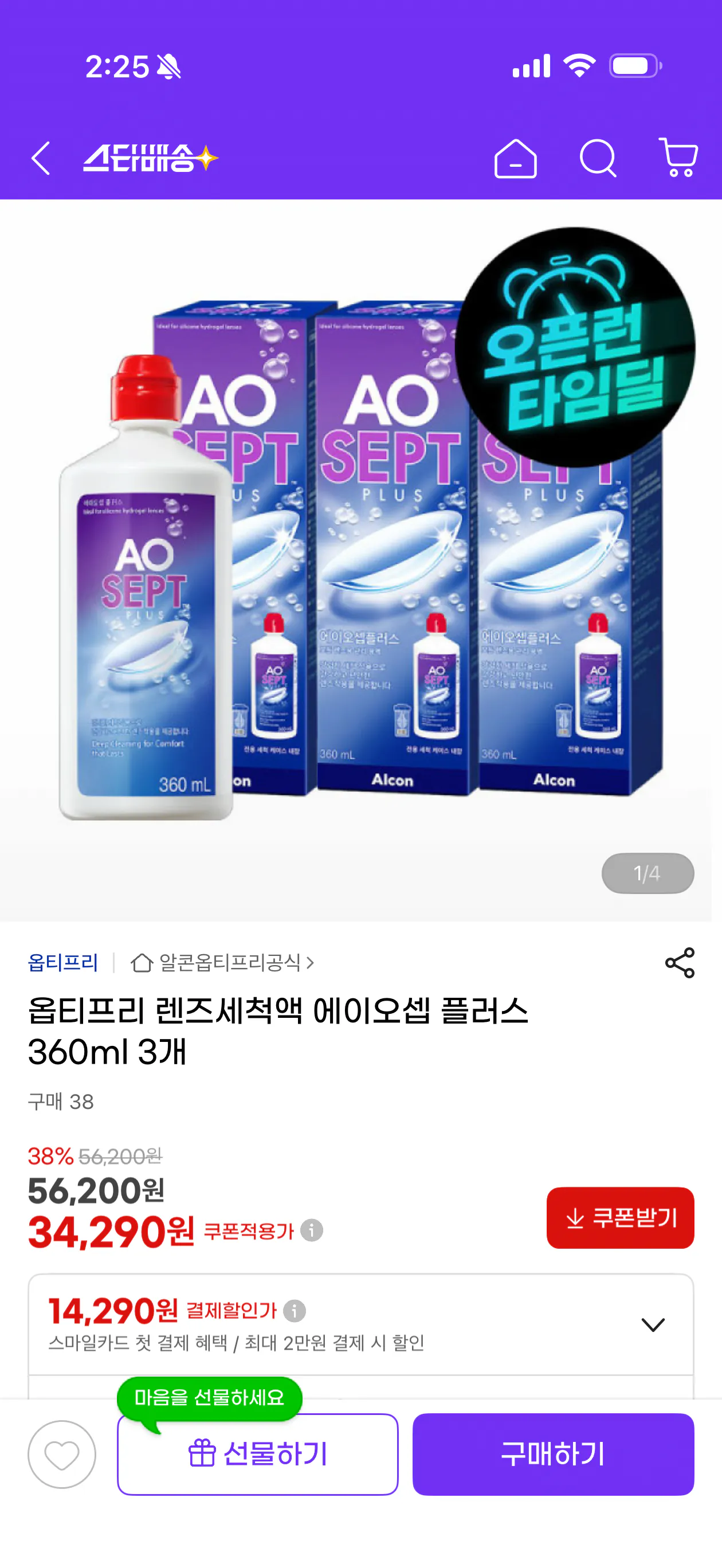Tap the download arrow inside 쿠폰받기
This screenshot has width=722, height=1568.
click(x=576, y=1219)
